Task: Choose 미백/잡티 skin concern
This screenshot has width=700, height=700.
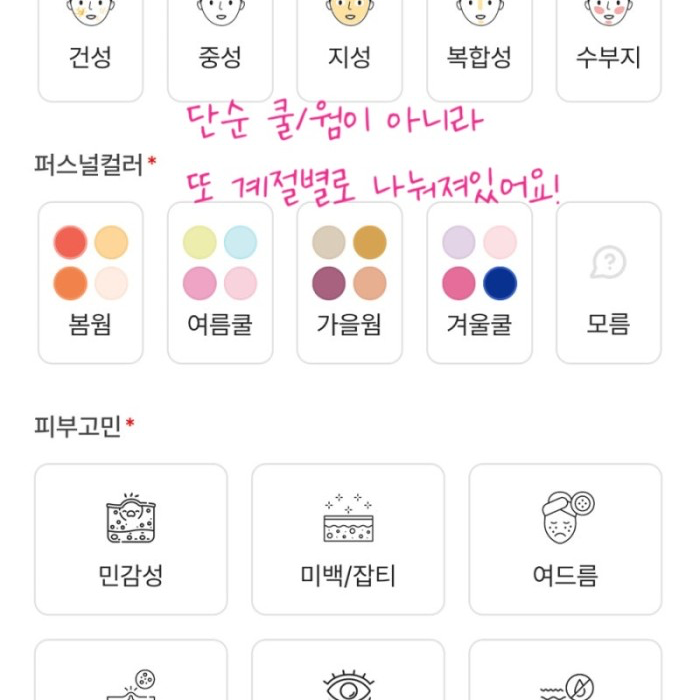Action: point(348,539)
